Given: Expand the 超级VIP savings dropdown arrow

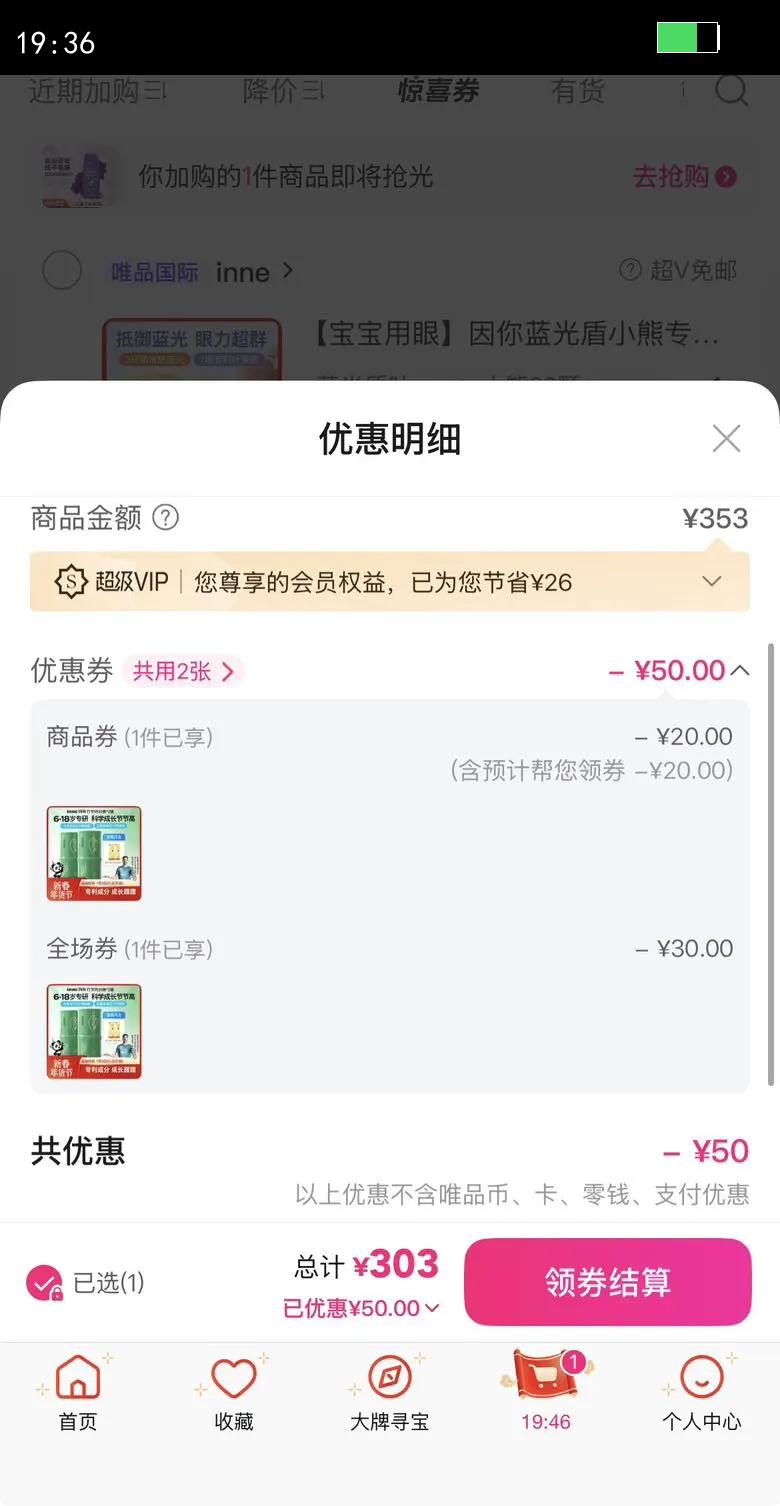Looking at the screenshot, I should click(712, 582).
